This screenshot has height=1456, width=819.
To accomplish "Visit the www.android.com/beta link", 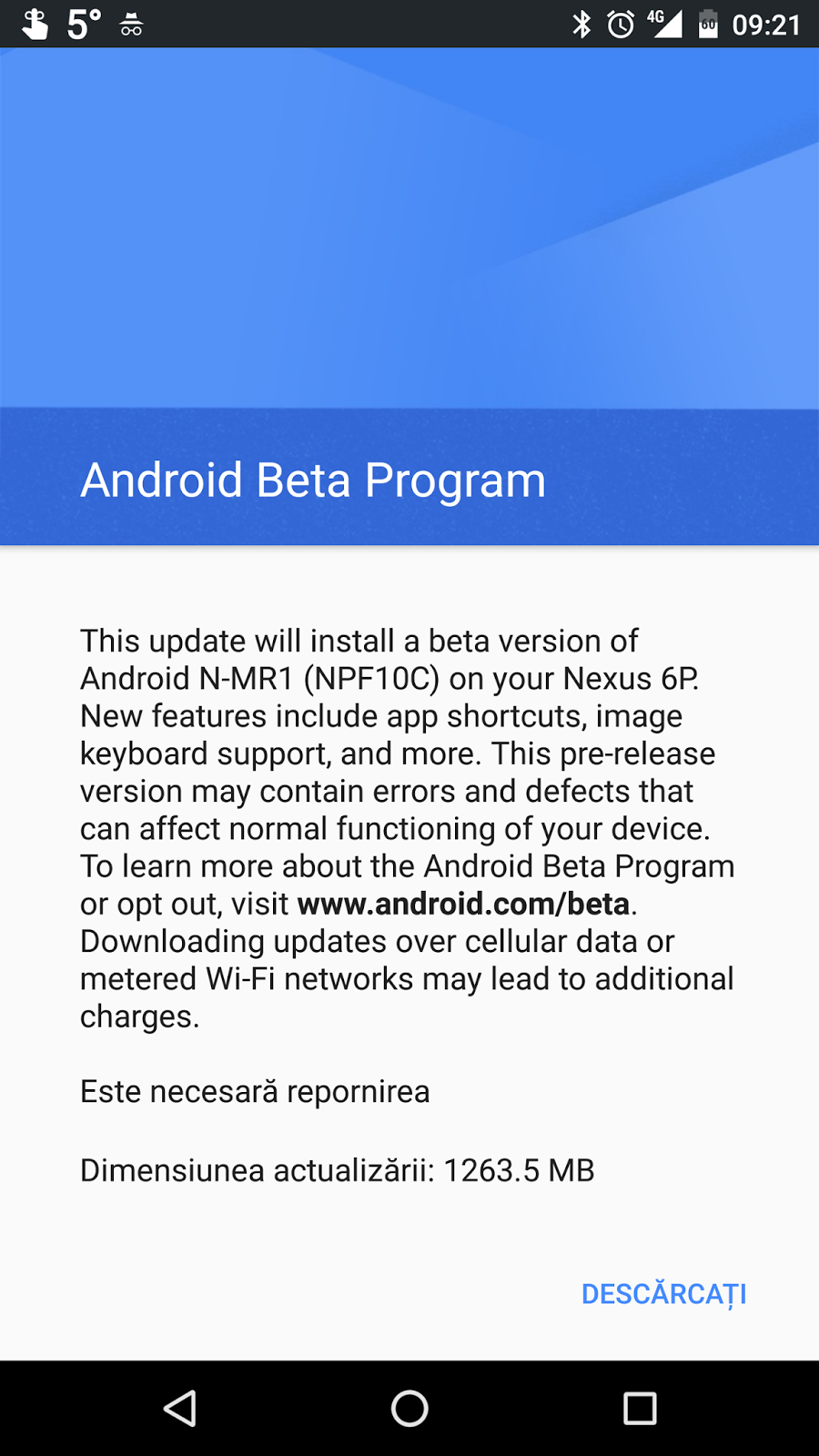I will tap(462, 904).
